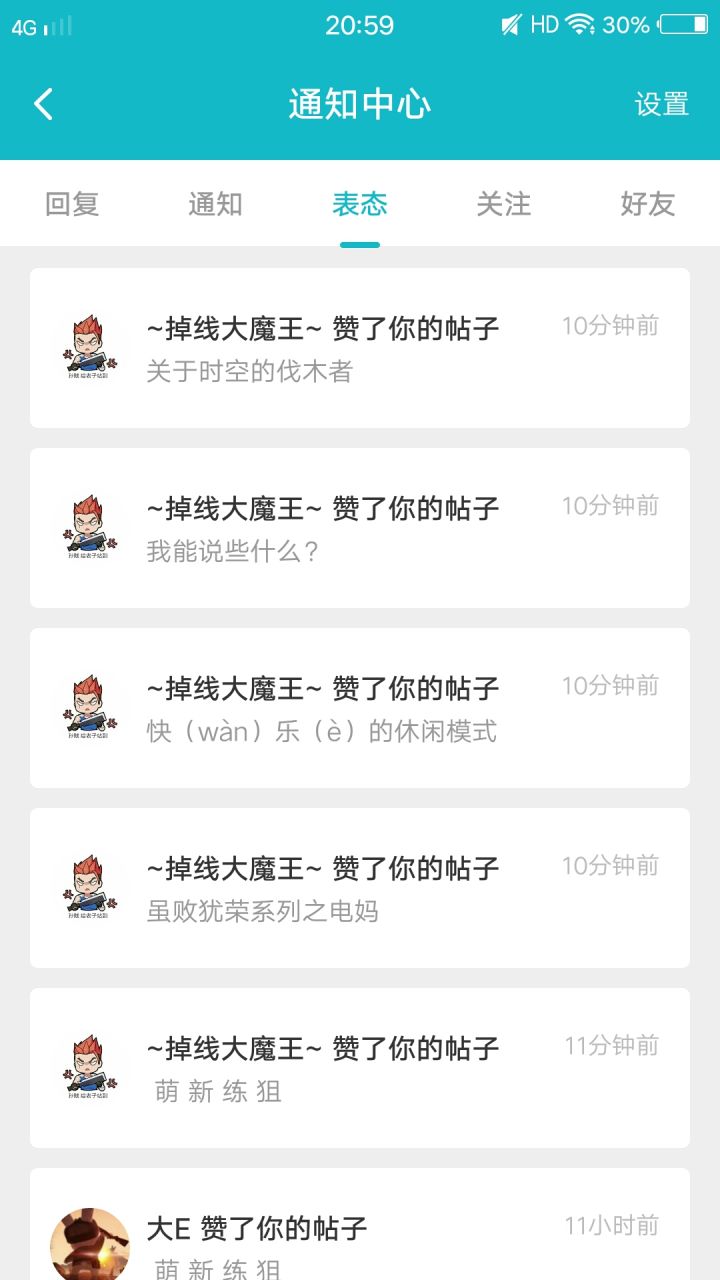Open the notification about 虽败犹荣系列之电妈
The width and height of the screenshot is (720, 1280).
coord(360,888)
